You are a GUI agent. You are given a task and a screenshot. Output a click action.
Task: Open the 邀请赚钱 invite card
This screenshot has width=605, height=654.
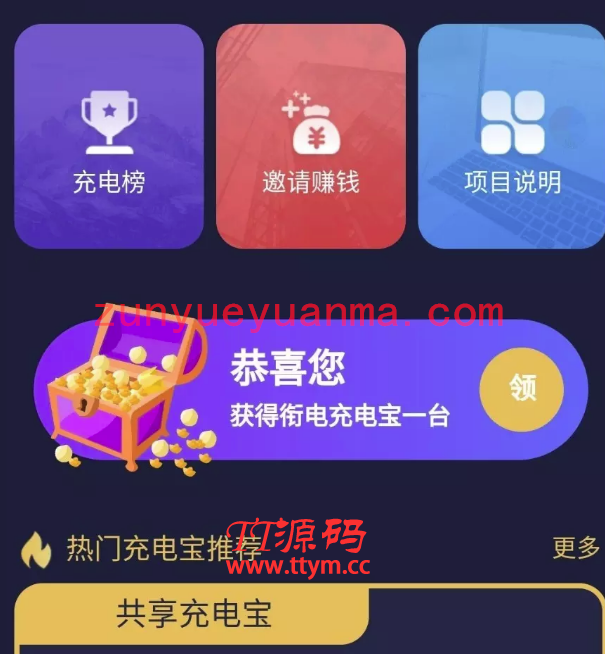point(311,137)
